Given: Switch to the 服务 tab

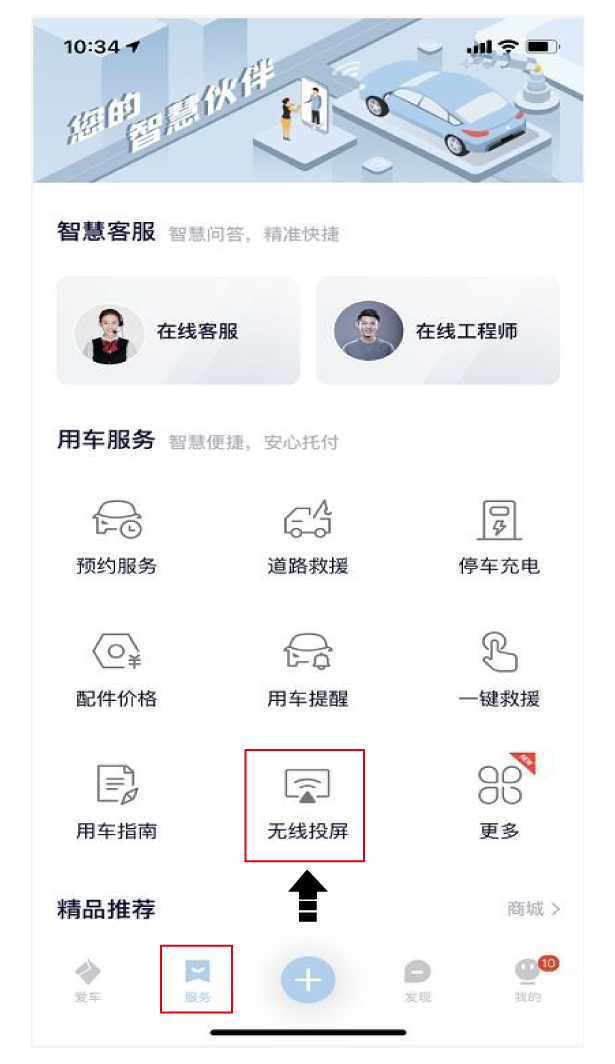Looking at the screenshot, I should [198, 980].
